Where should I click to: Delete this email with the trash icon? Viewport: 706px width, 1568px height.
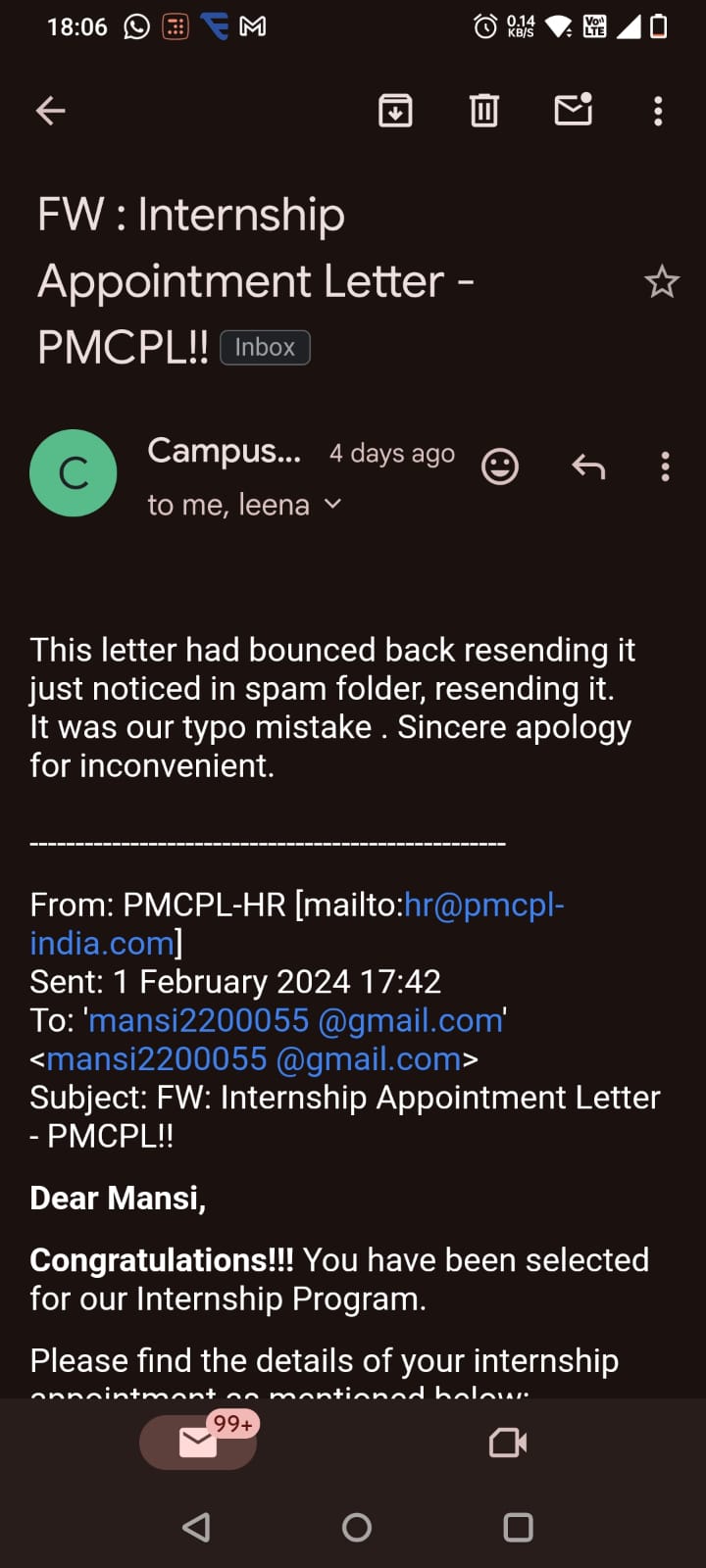[483, 111]
